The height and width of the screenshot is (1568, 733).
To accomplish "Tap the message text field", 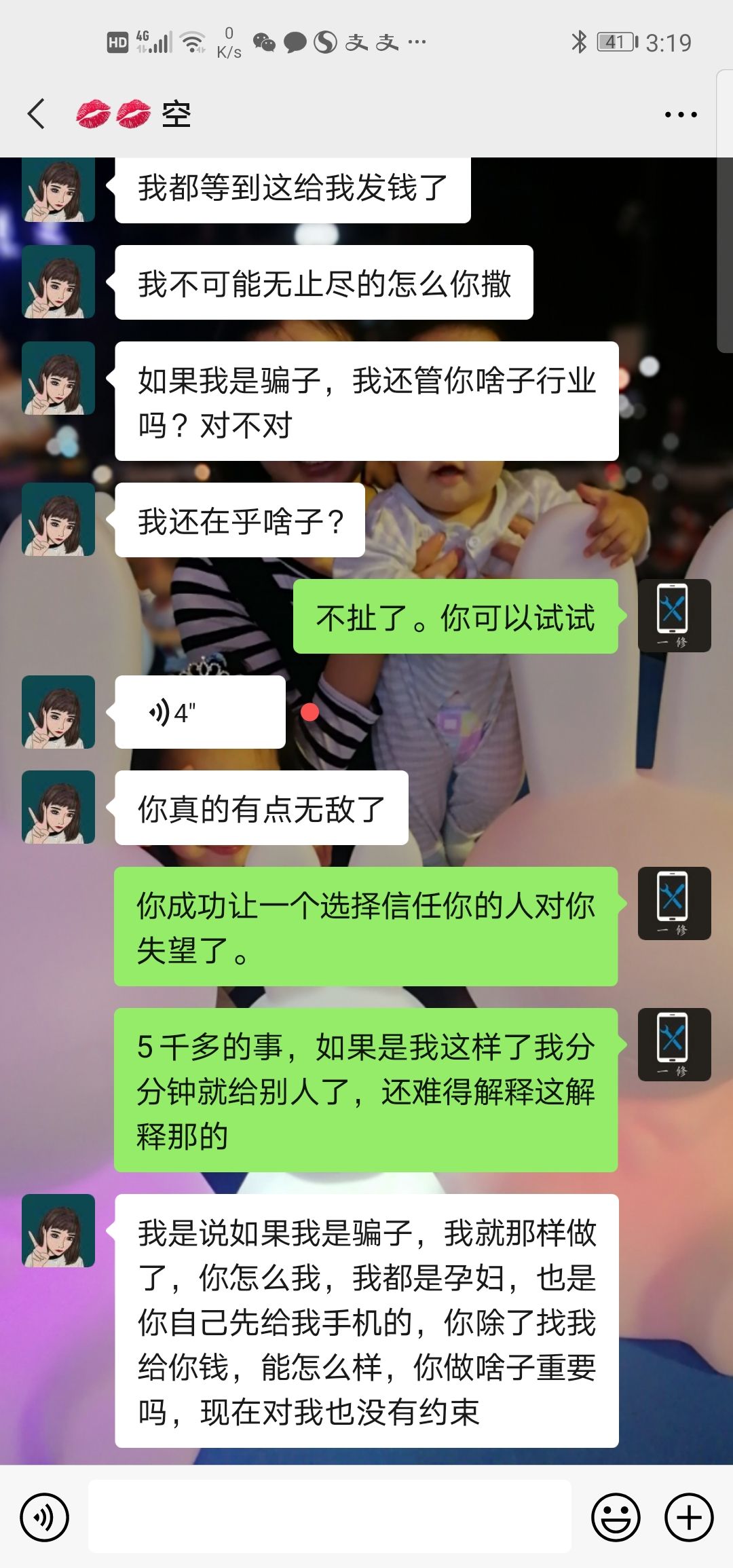I will pos(330,1517).
